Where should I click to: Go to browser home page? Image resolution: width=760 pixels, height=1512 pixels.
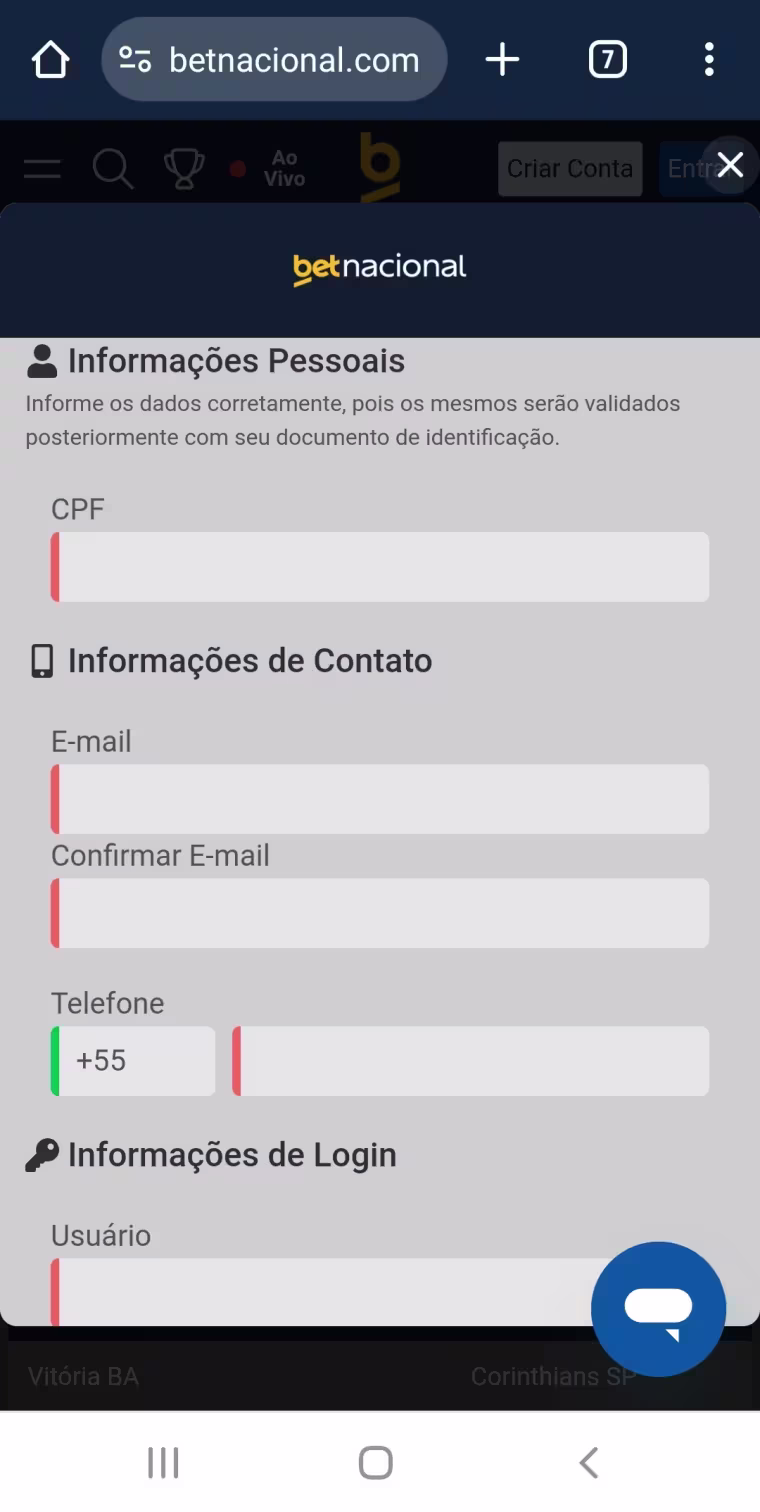[x=50, y=60]
